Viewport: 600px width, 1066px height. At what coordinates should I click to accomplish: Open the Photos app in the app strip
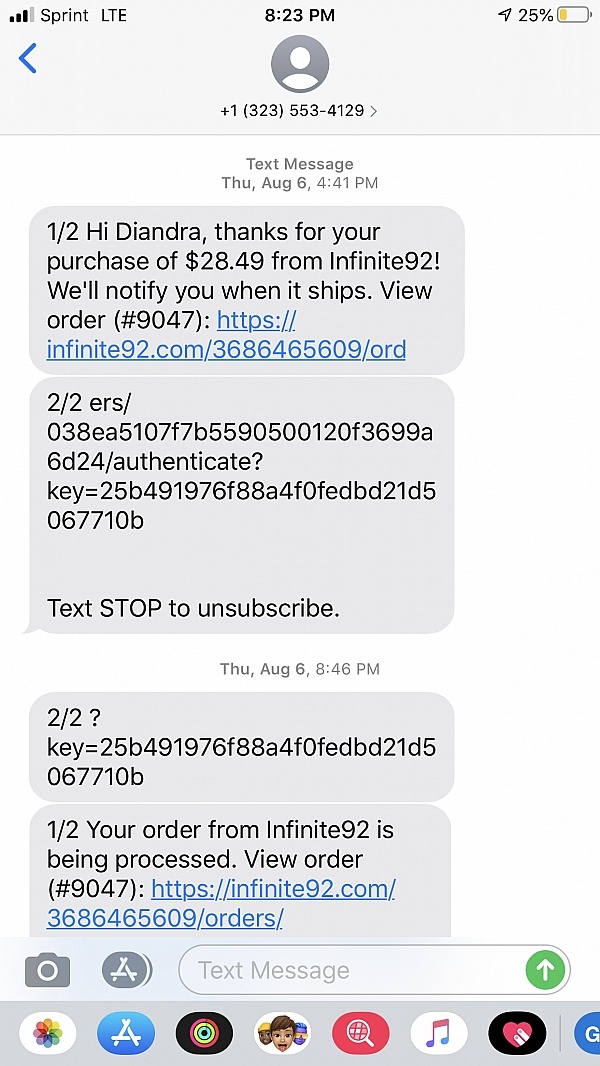point(48,1033)
